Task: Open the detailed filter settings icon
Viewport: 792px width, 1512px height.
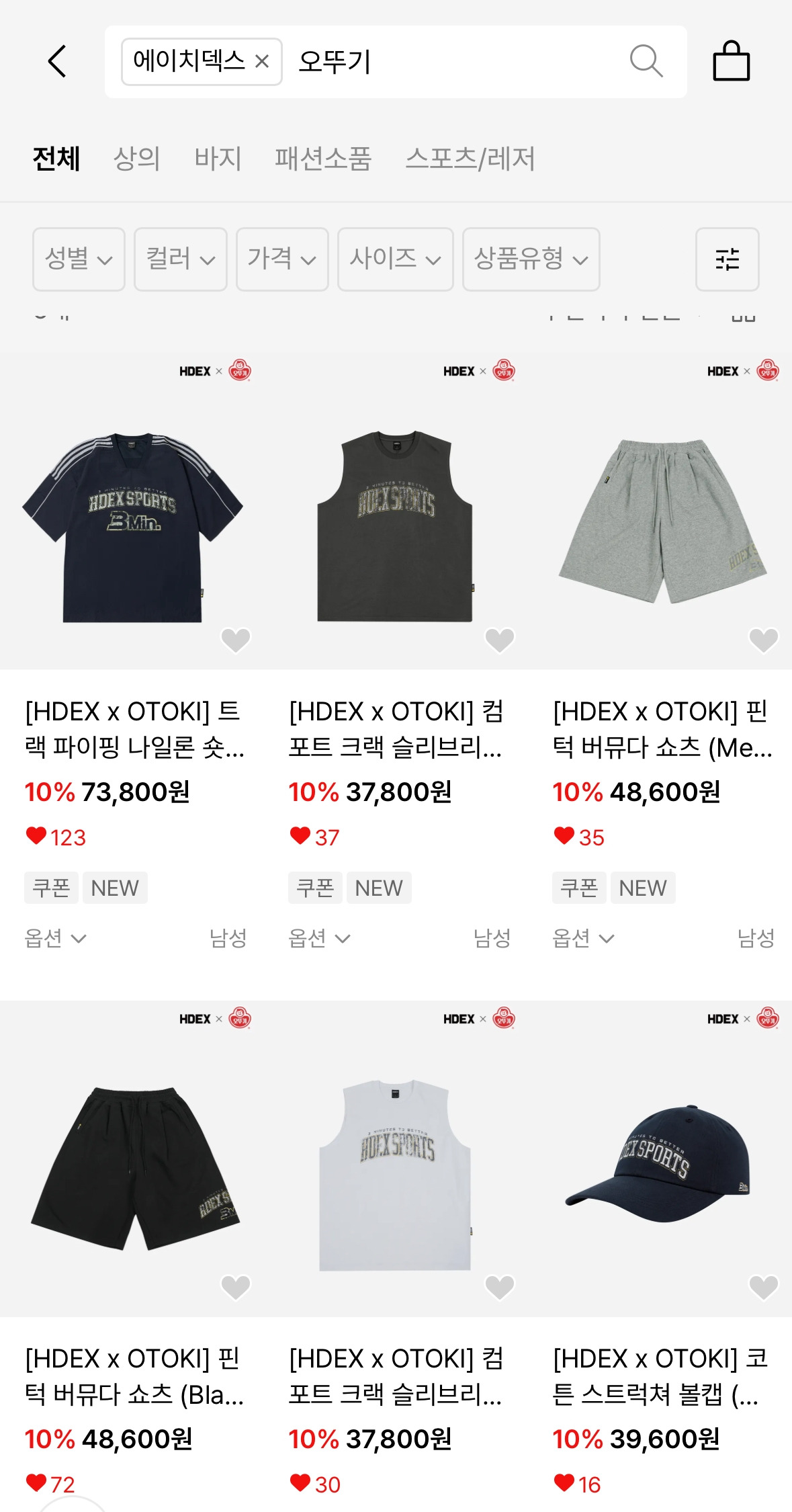Action: (727, 259)
